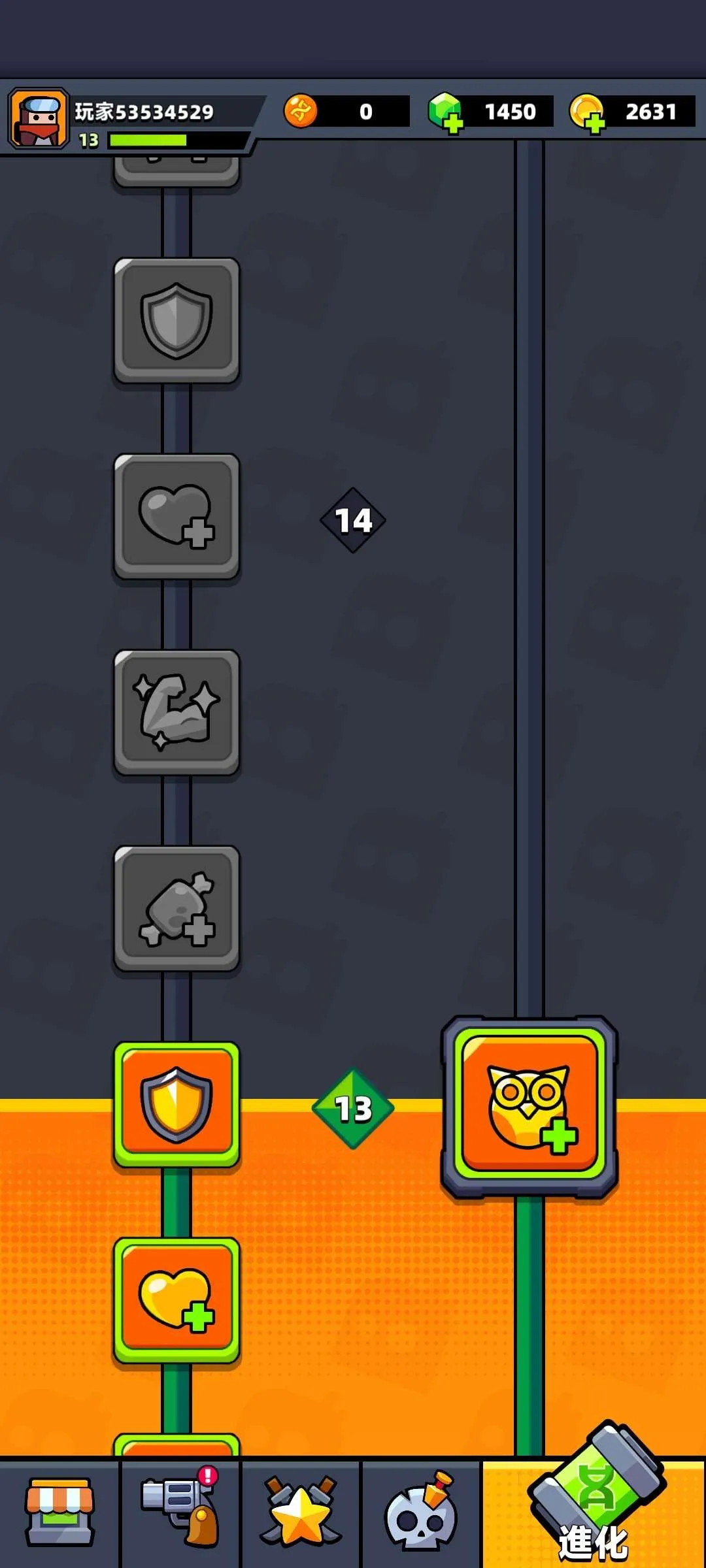Select the unlocked orange shield node
This screenshot has height=1568, width=706.
coord(176,1104)
